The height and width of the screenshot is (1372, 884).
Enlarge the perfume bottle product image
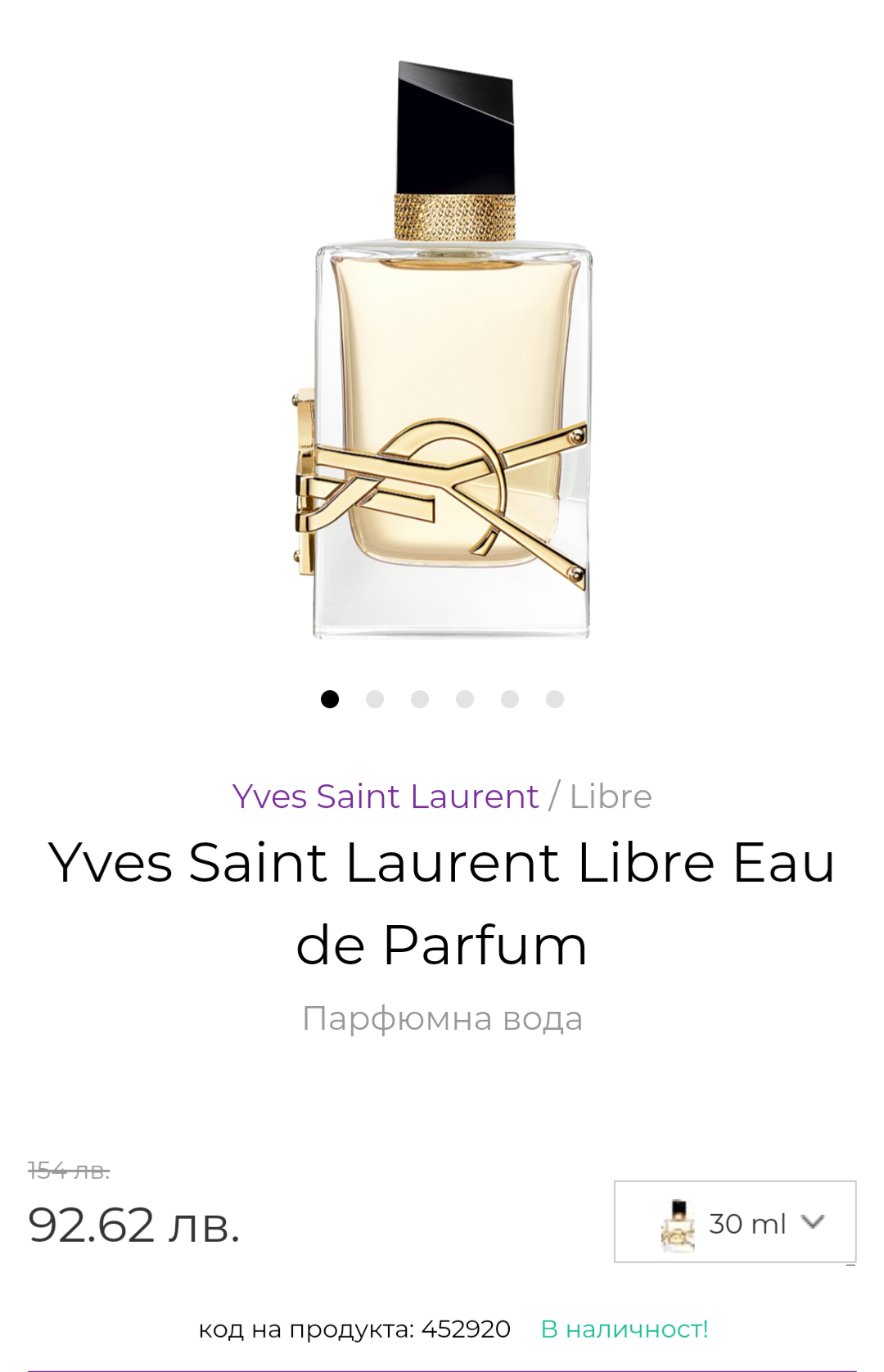pos(442,350)
